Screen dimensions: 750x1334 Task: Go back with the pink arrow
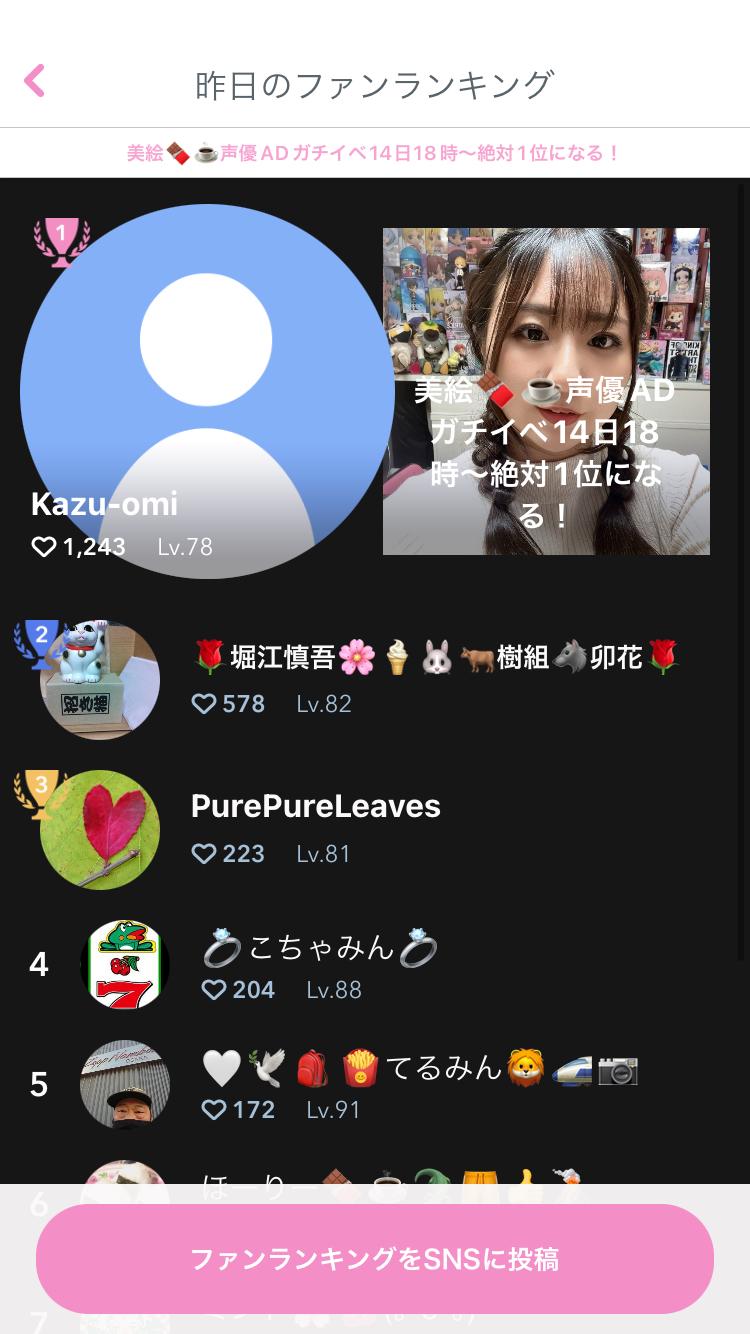coord(35,81)
